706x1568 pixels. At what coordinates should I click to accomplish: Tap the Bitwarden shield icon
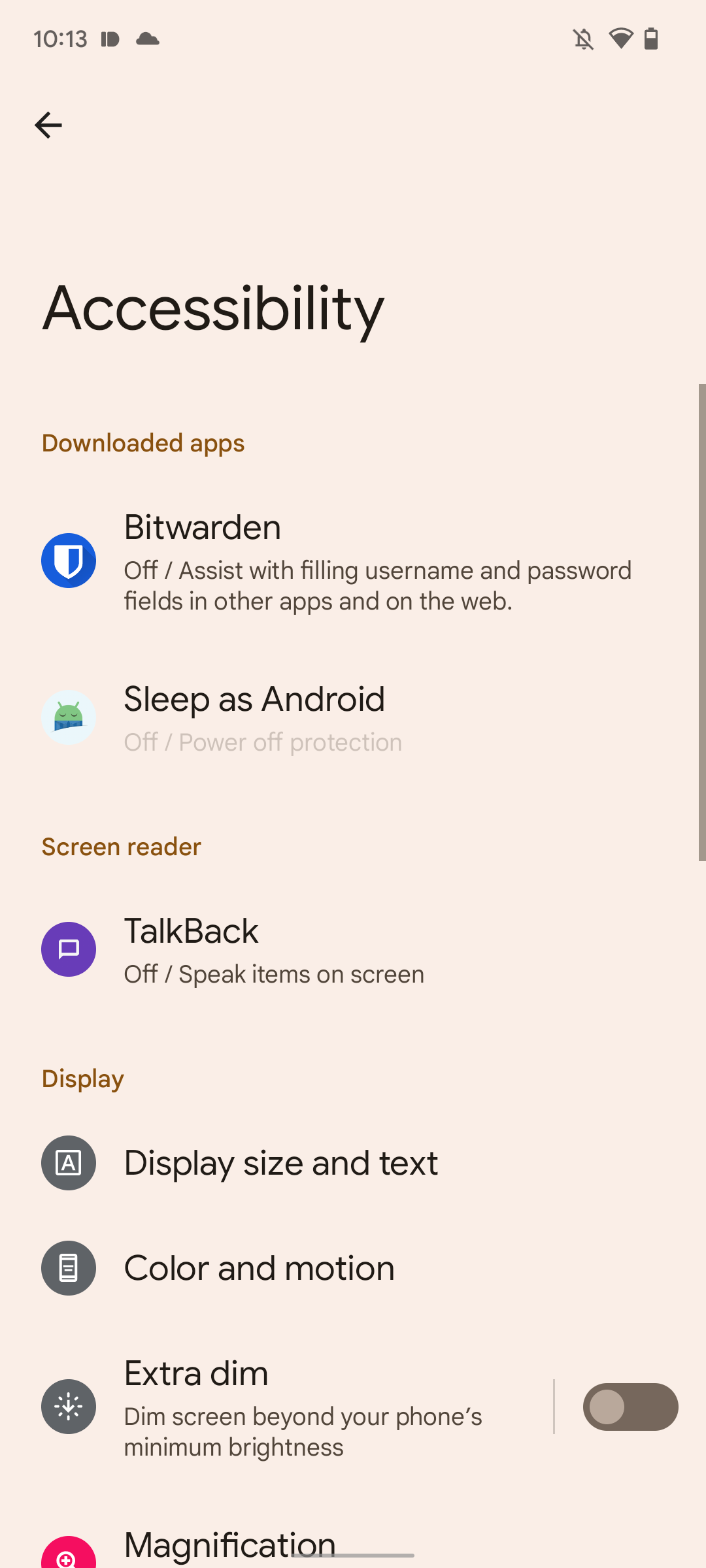(x=68, y=560)
